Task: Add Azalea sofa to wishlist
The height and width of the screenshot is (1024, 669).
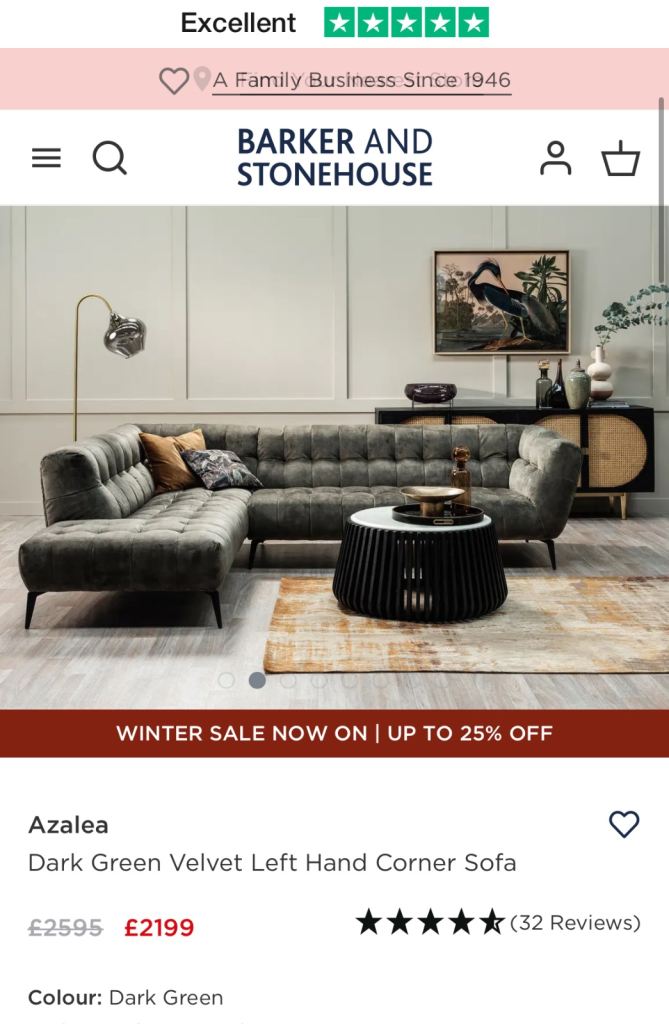Action: tap(624, 824)
